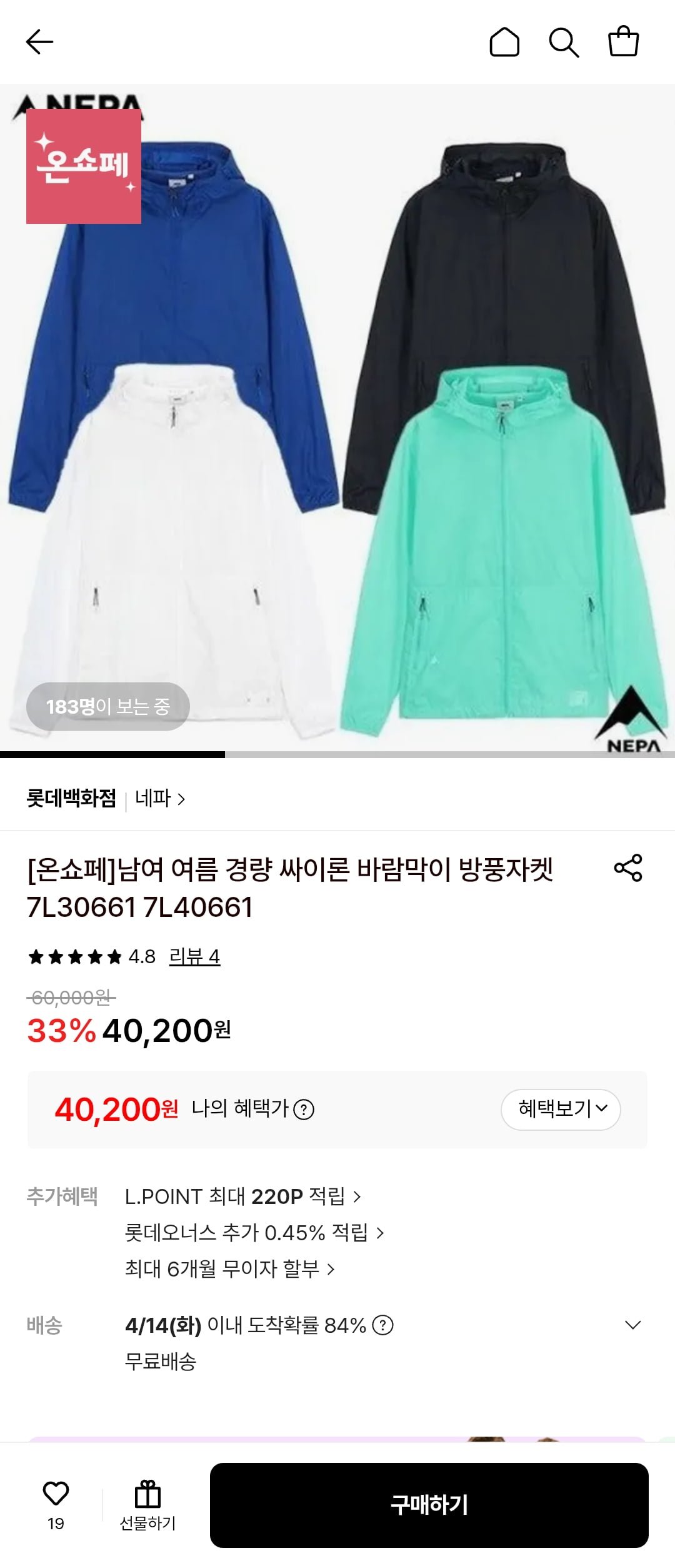Share this windbreaker product
The height and width of the screenshot is (1568, 675).
tap(628, 867)
